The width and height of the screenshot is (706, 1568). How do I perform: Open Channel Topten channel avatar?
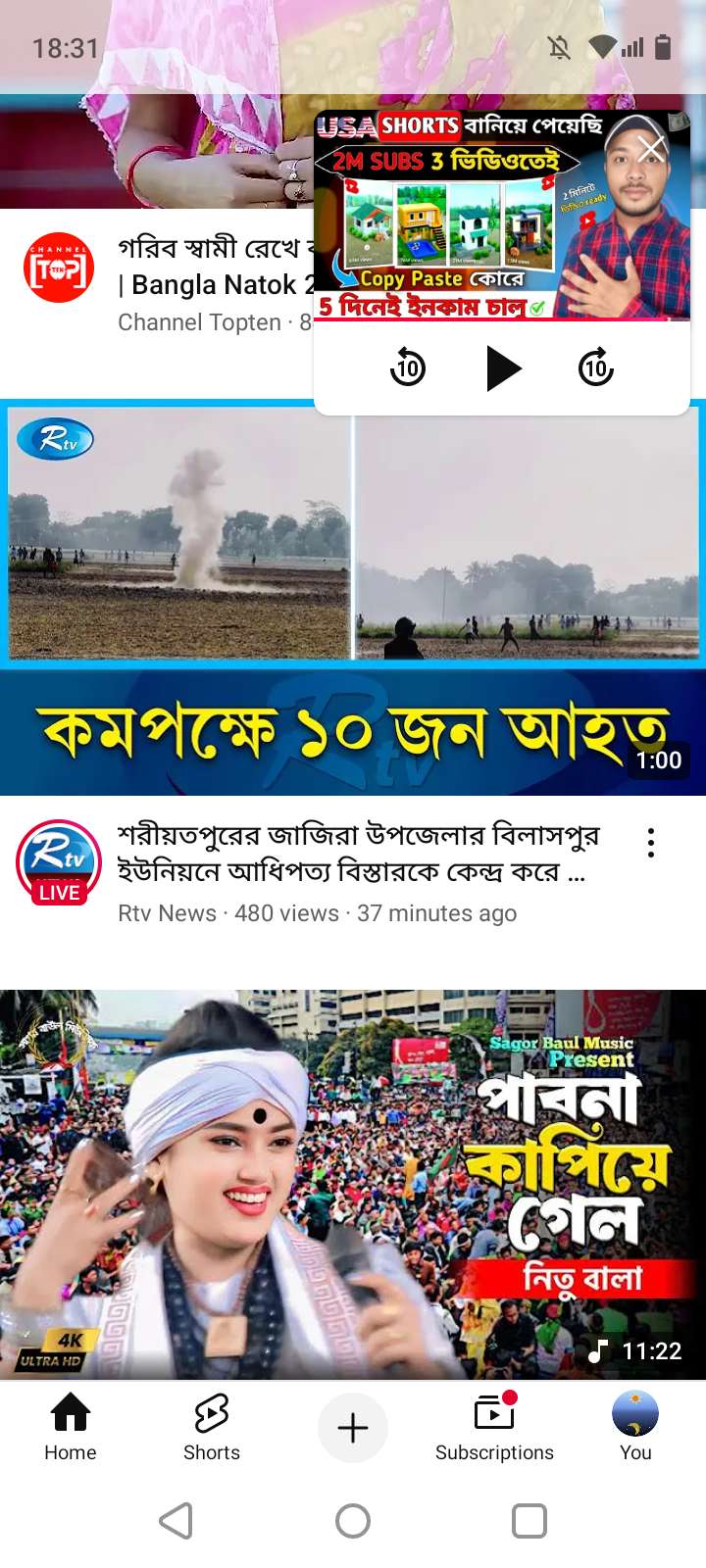pos(59,268)
